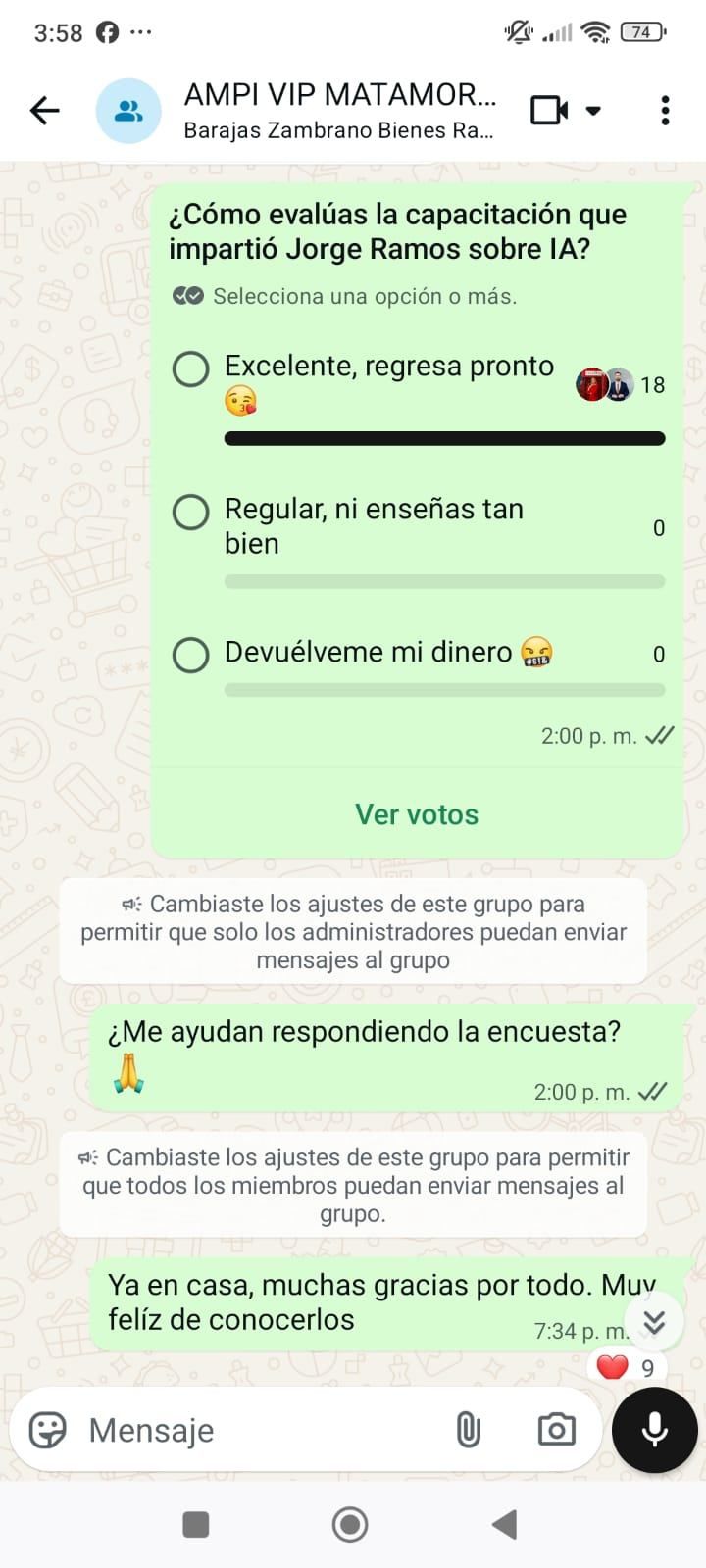Focus the Mensaje text field
Image resolution: width=706 pixels, height=1568 pixels.
click(x=255, y=1431)
